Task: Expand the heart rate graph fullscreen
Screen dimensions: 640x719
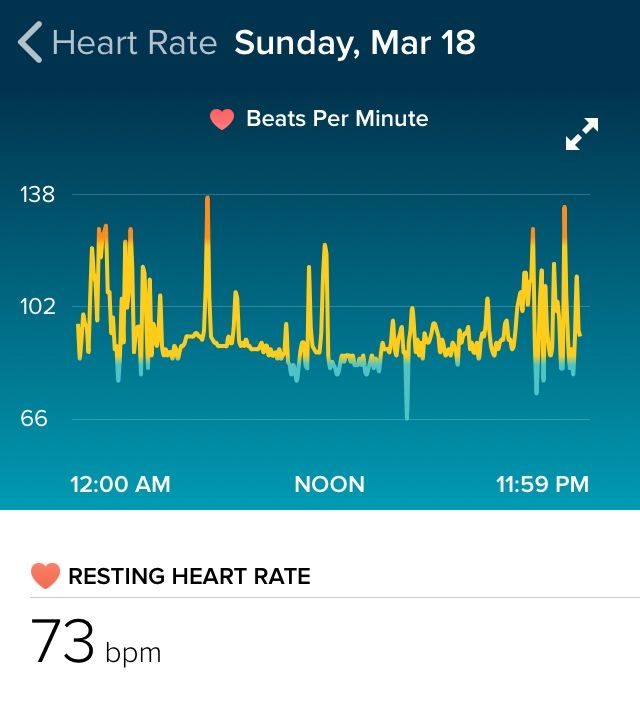Action: pyautogui.click(x=581, y=134)
